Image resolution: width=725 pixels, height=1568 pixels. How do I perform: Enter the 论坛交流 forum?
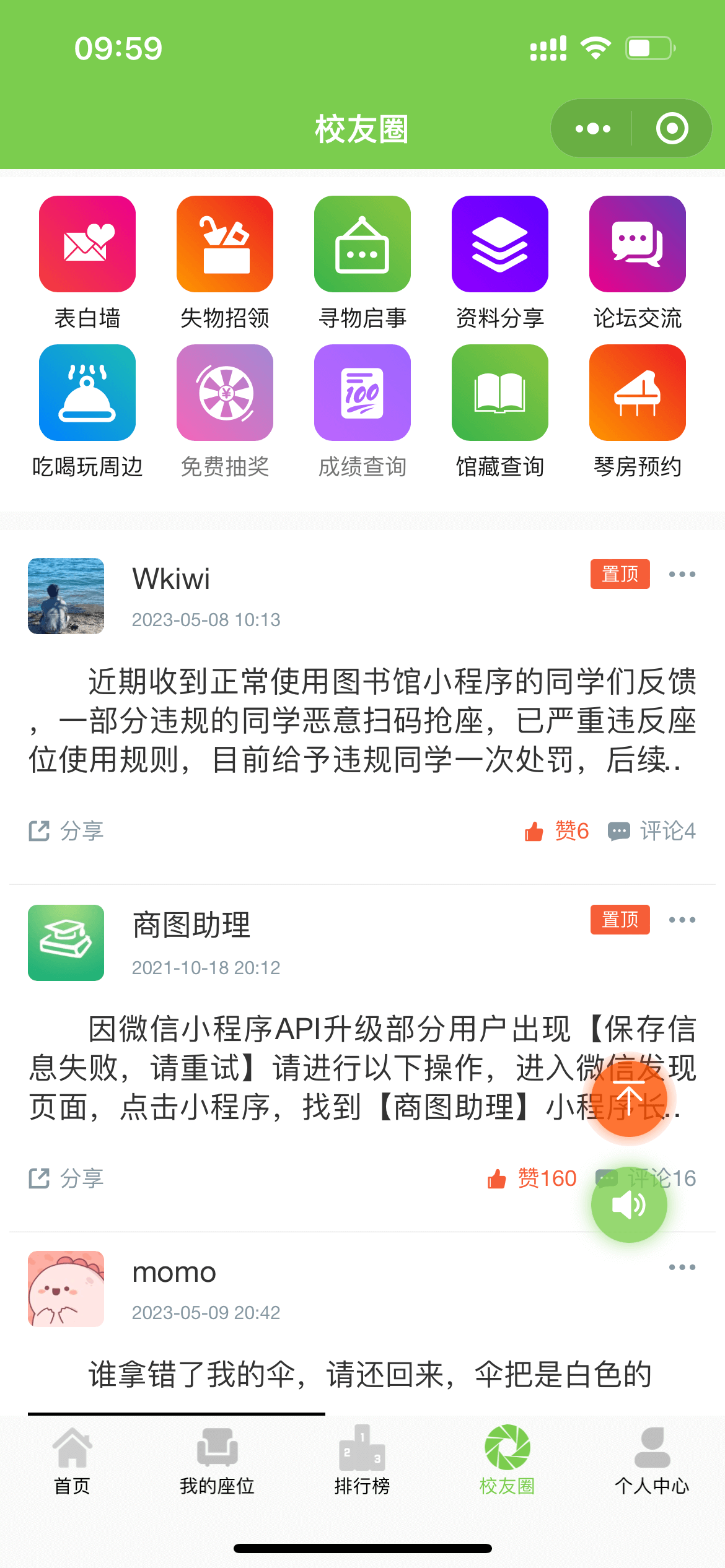pyautogui.click(x=638, y=244)
